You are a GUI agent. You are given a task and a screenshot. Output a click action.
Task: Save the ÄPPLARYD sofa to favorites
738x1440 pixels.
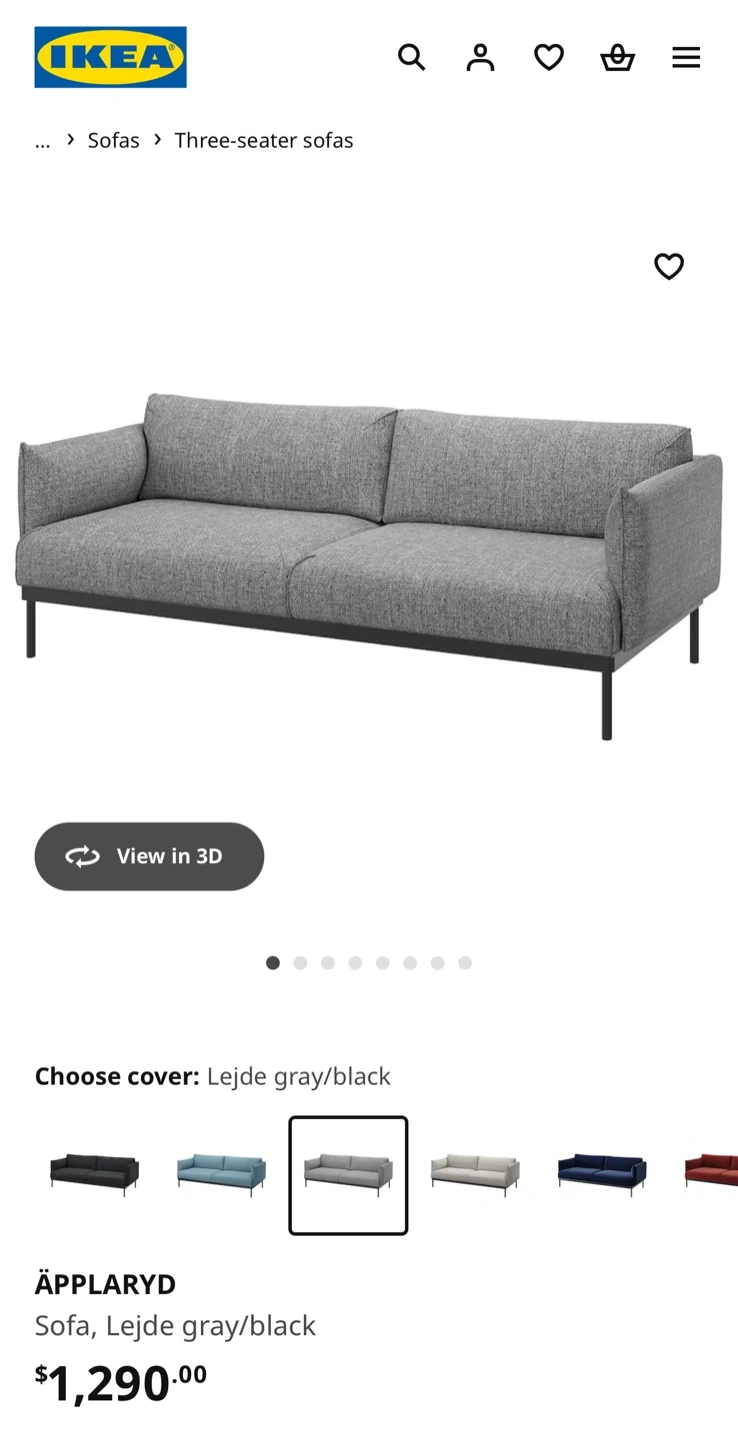(669, 266)
